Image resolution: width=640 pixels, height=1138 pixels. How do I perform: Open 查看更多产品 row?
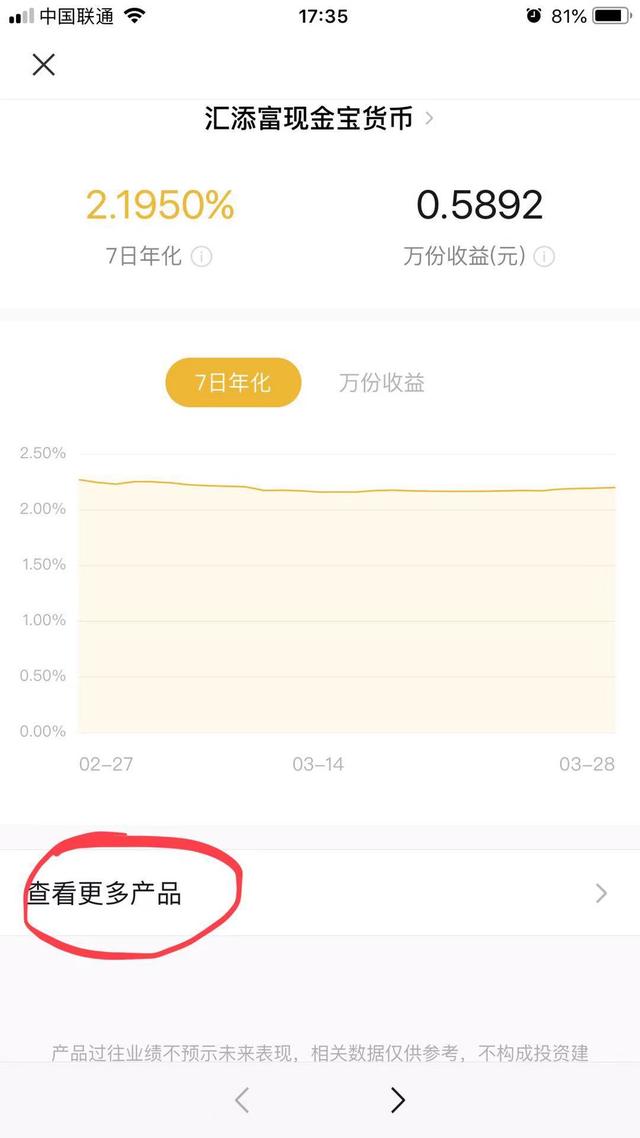coord(318,893)
